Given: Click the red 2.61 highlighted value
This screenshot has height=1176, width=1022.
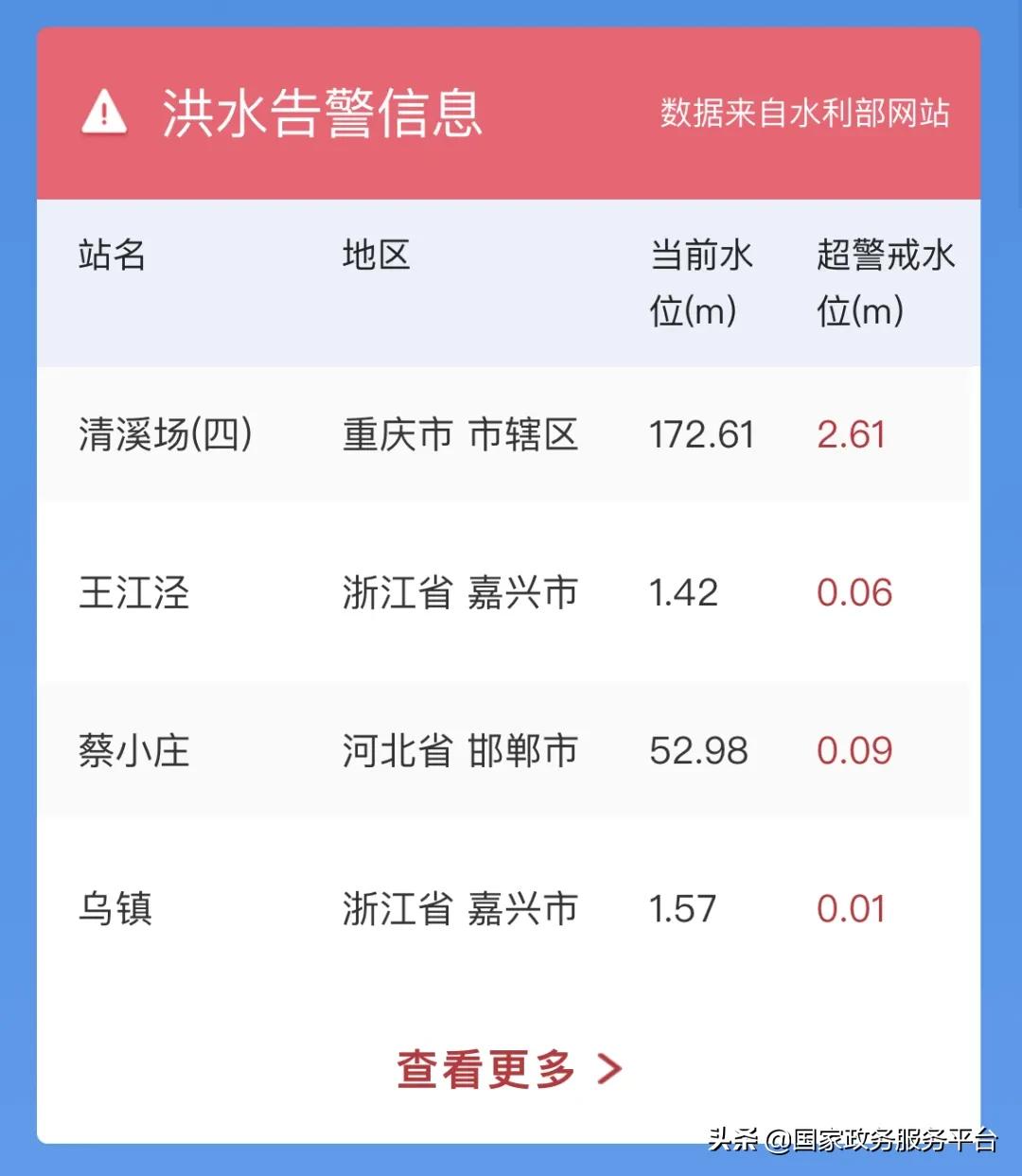Looking at the screenshot, I should click(853, 435).
